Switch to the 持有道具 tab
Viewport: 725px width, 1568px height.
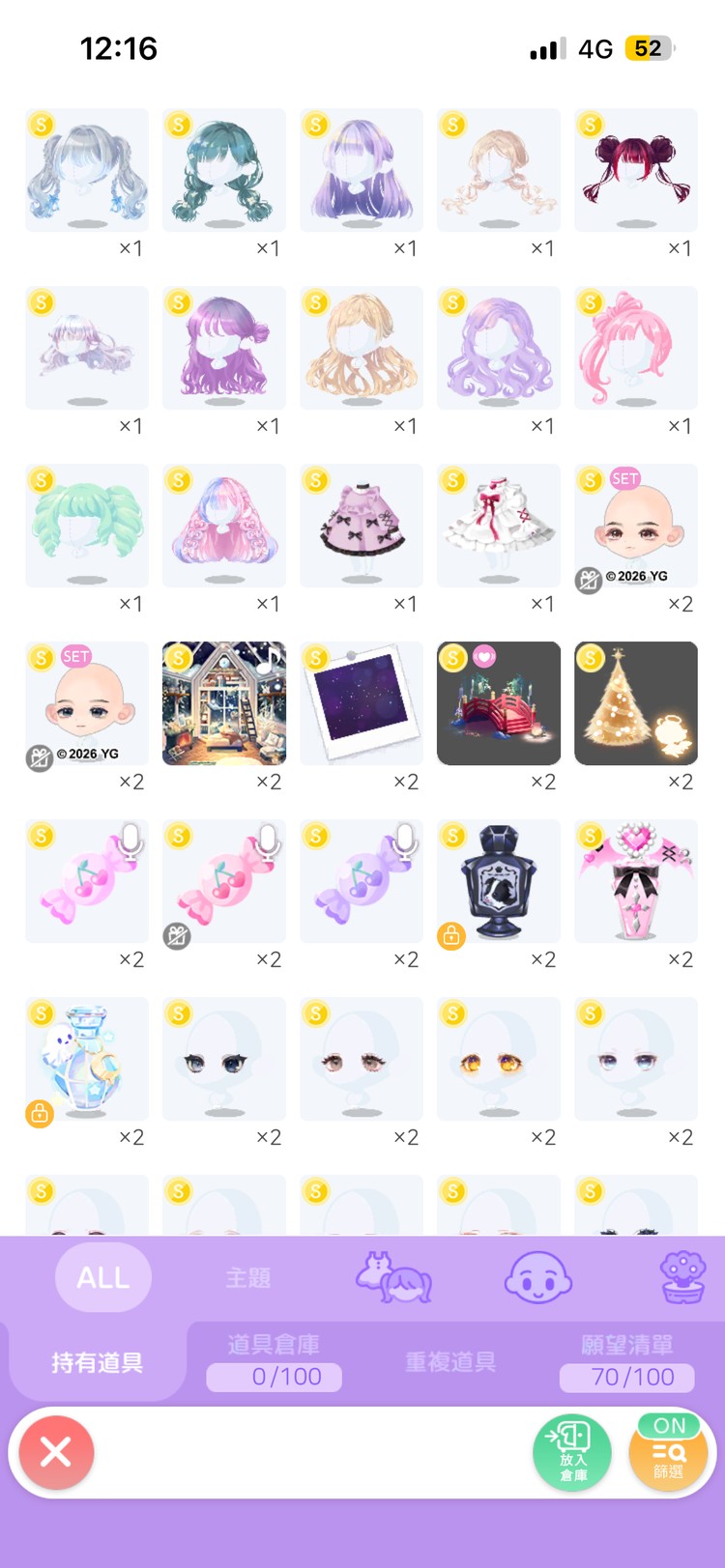tap(97, 1362)
